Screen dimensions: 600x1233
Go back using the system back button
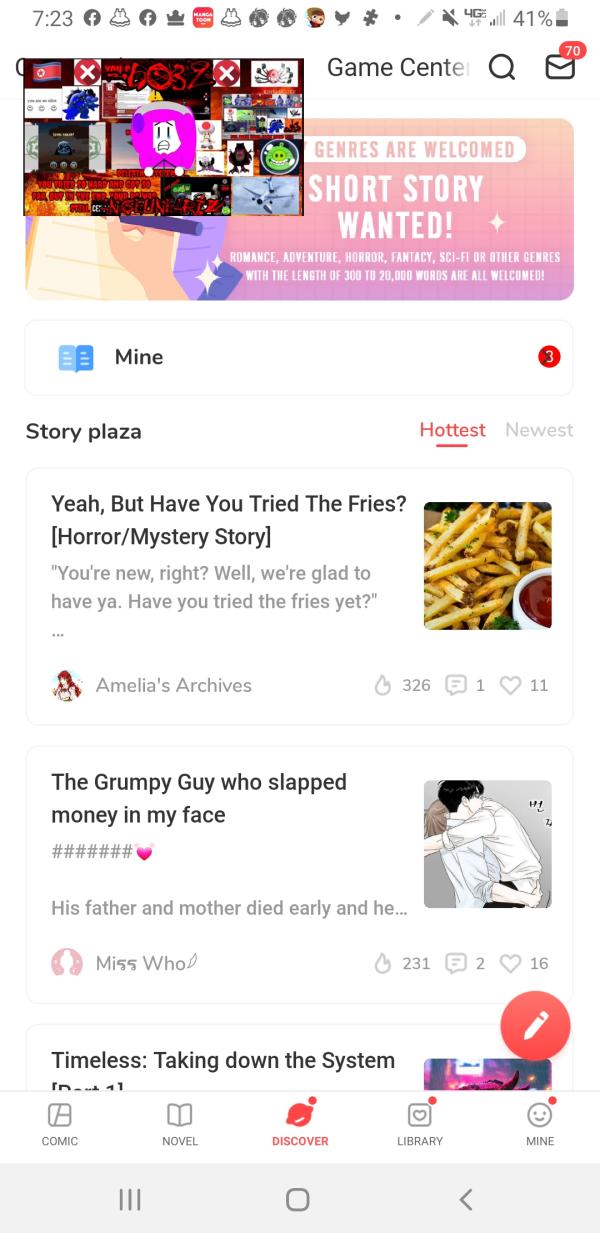tap(465, 1199)
